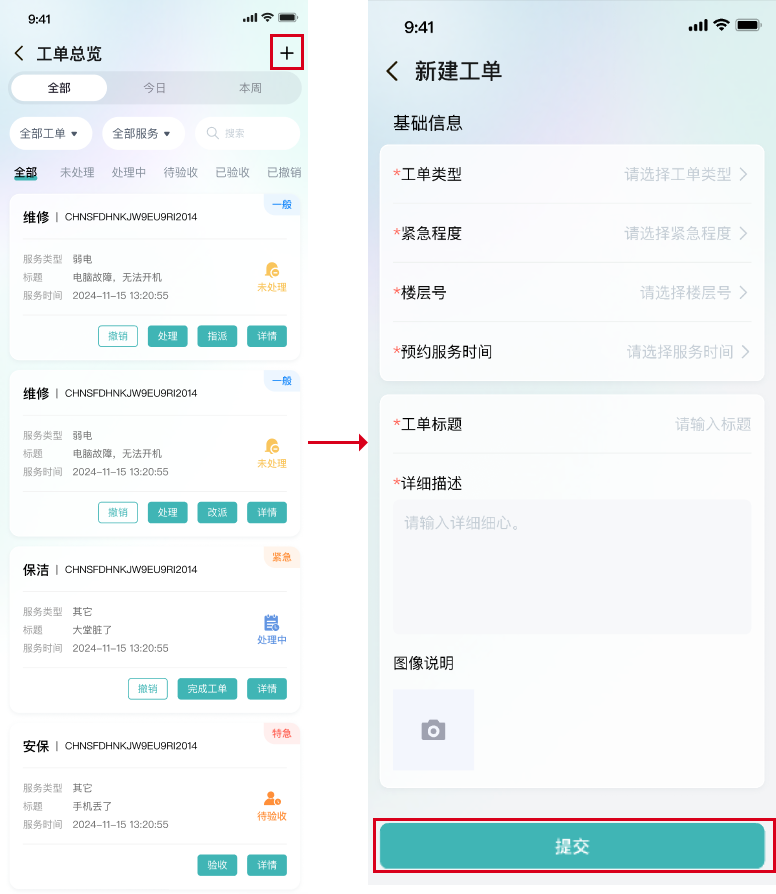Open the 全部服务 dropdown filter
The height and width of the screenshot is (894, 776).
(143, 133)
